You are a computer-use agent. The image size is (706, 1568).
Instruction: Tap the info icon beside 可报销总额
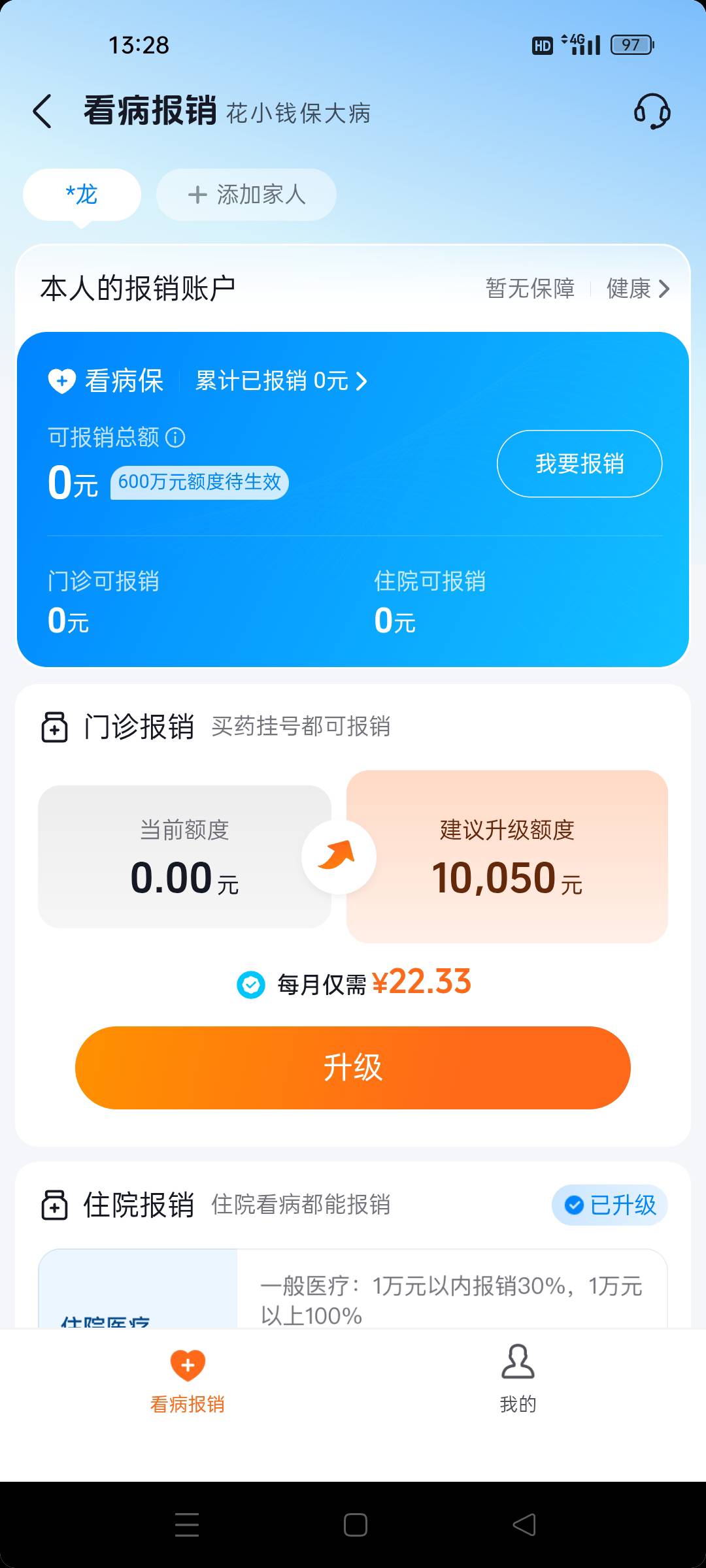pos(175,437)
